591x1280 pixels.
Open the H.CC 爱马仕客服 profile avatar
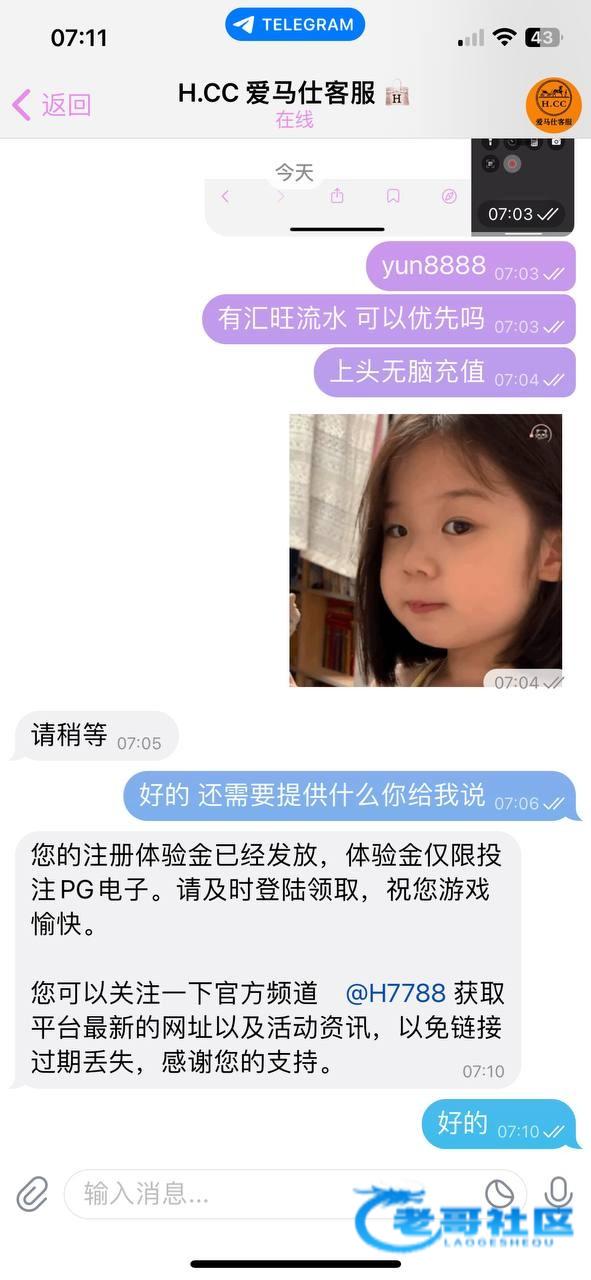click(554, 104)
